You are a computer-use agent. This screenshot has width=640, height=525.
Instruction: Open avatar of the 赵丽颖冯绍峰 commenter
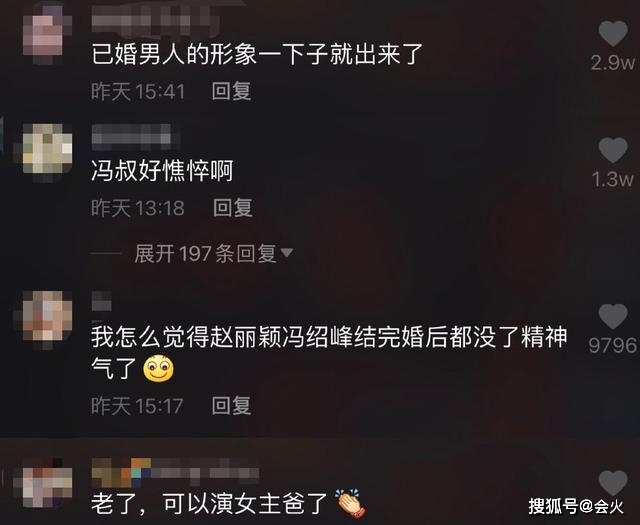point(47,318)
